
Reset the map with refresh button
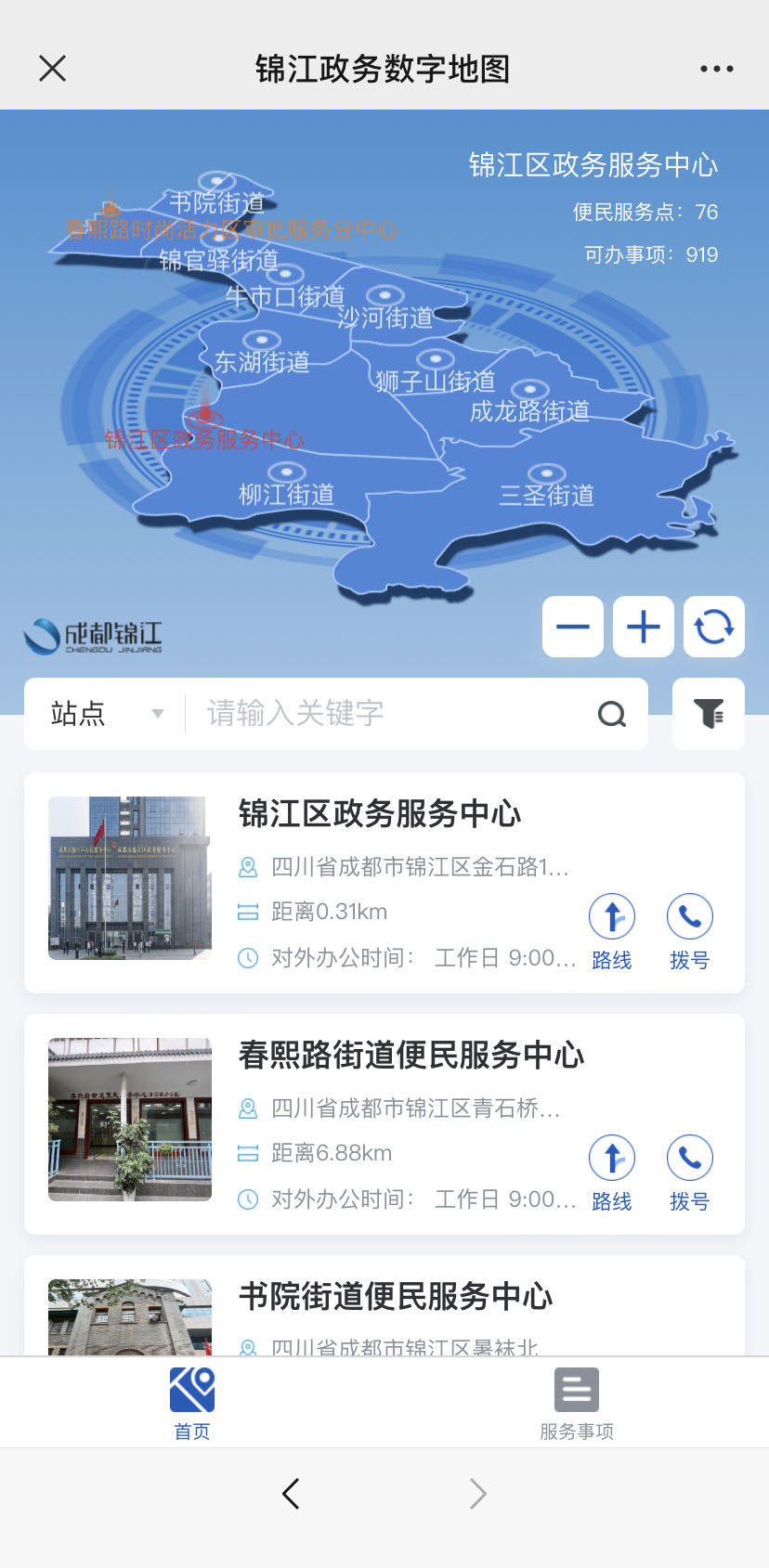713,628
